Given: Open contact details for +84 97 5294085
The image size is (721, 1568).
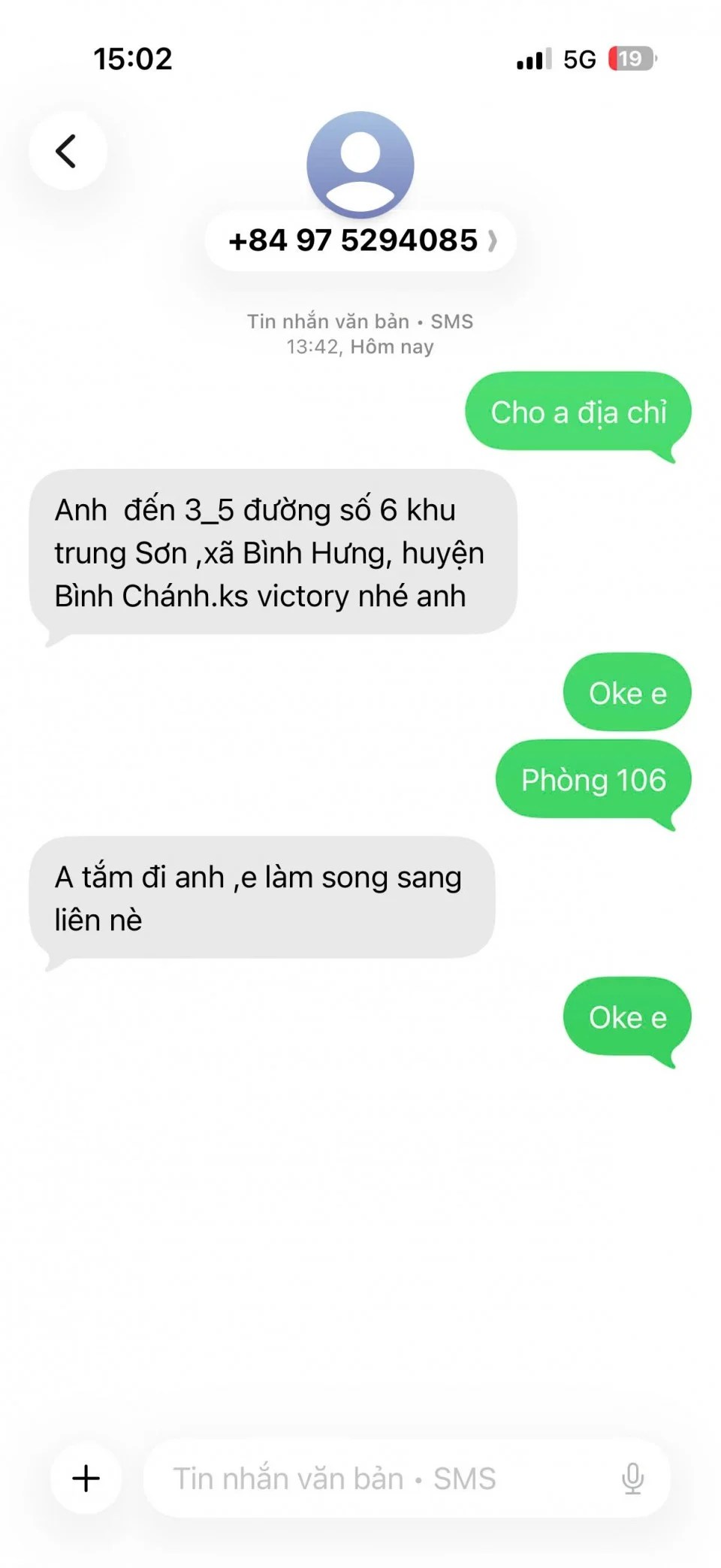Looking at the screenshot, I should (360, 240).
